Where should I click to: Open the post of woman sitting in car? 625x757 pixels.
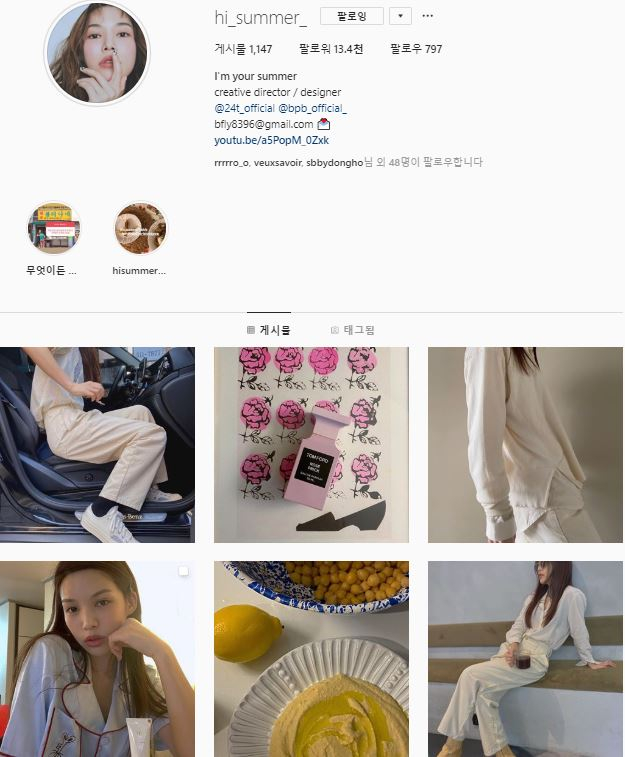pos(97,444)
